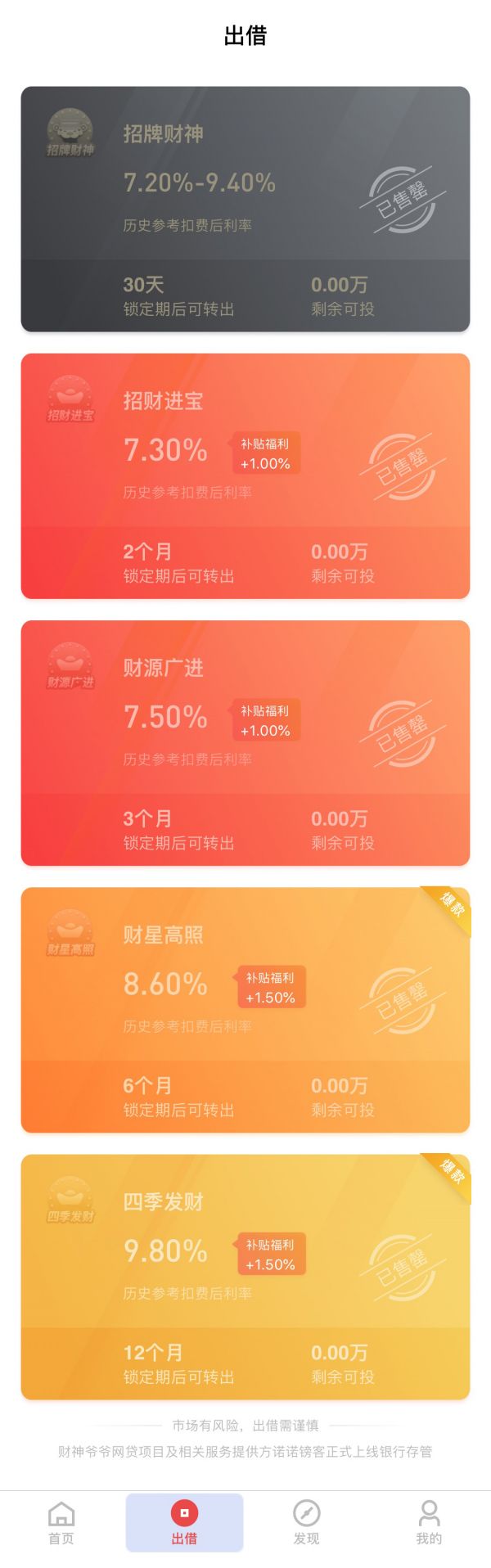Go to the 发现 tab

click(306, 1522)
